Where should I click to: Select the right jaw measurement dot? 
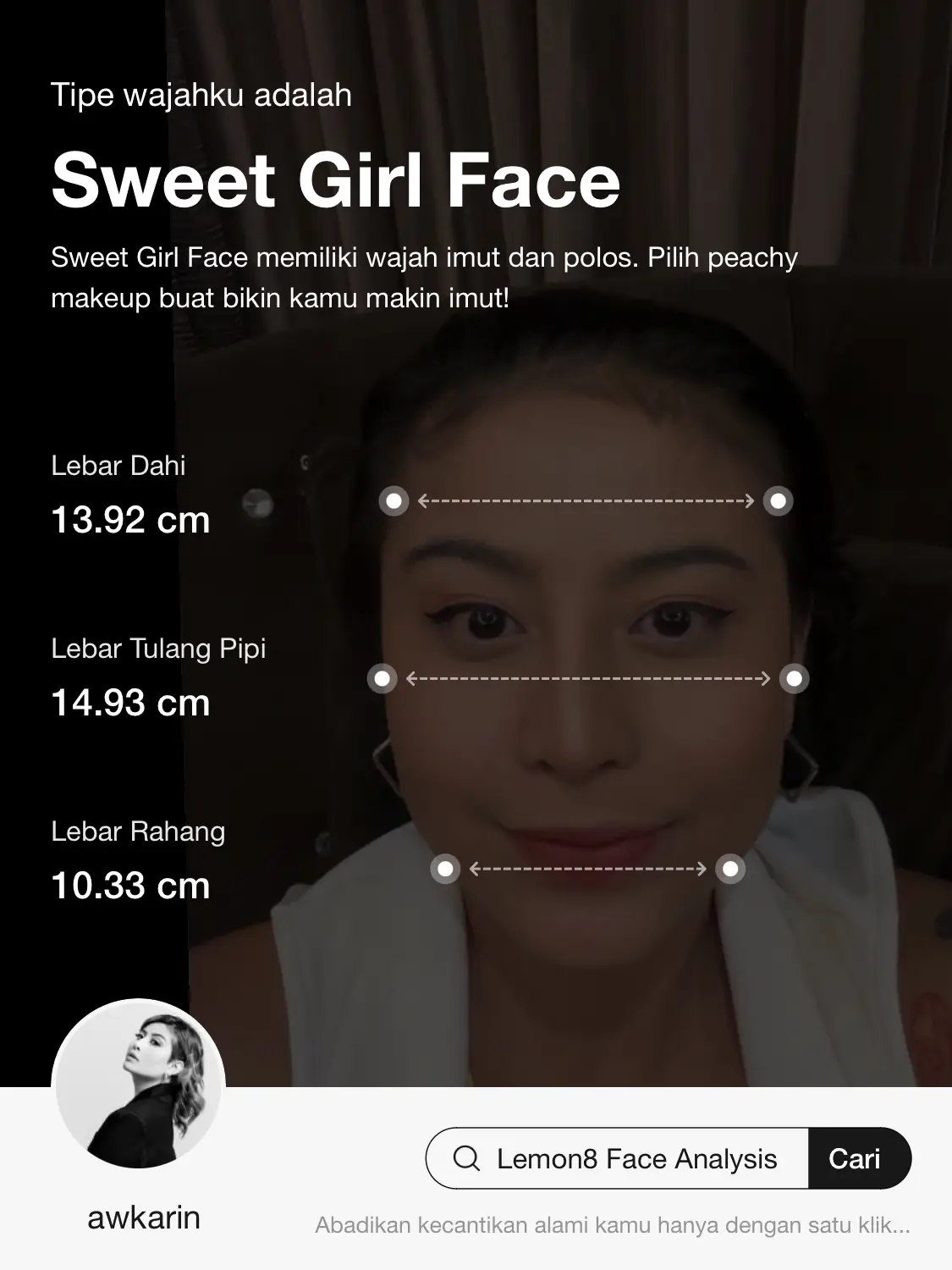point(728,868)
